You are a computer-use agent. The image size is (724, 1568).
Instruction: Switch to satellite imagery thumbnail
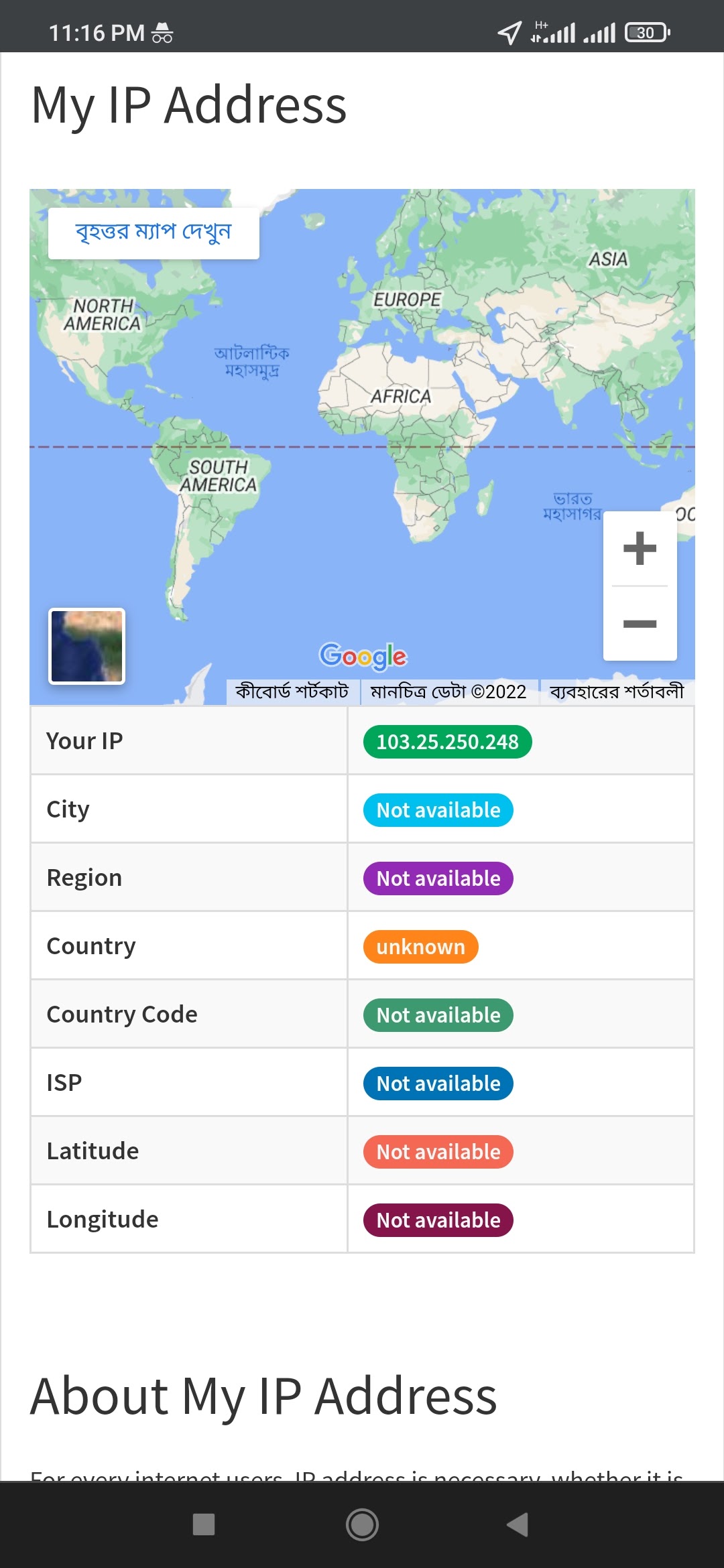pyautogui.click(x=87, y=646)
